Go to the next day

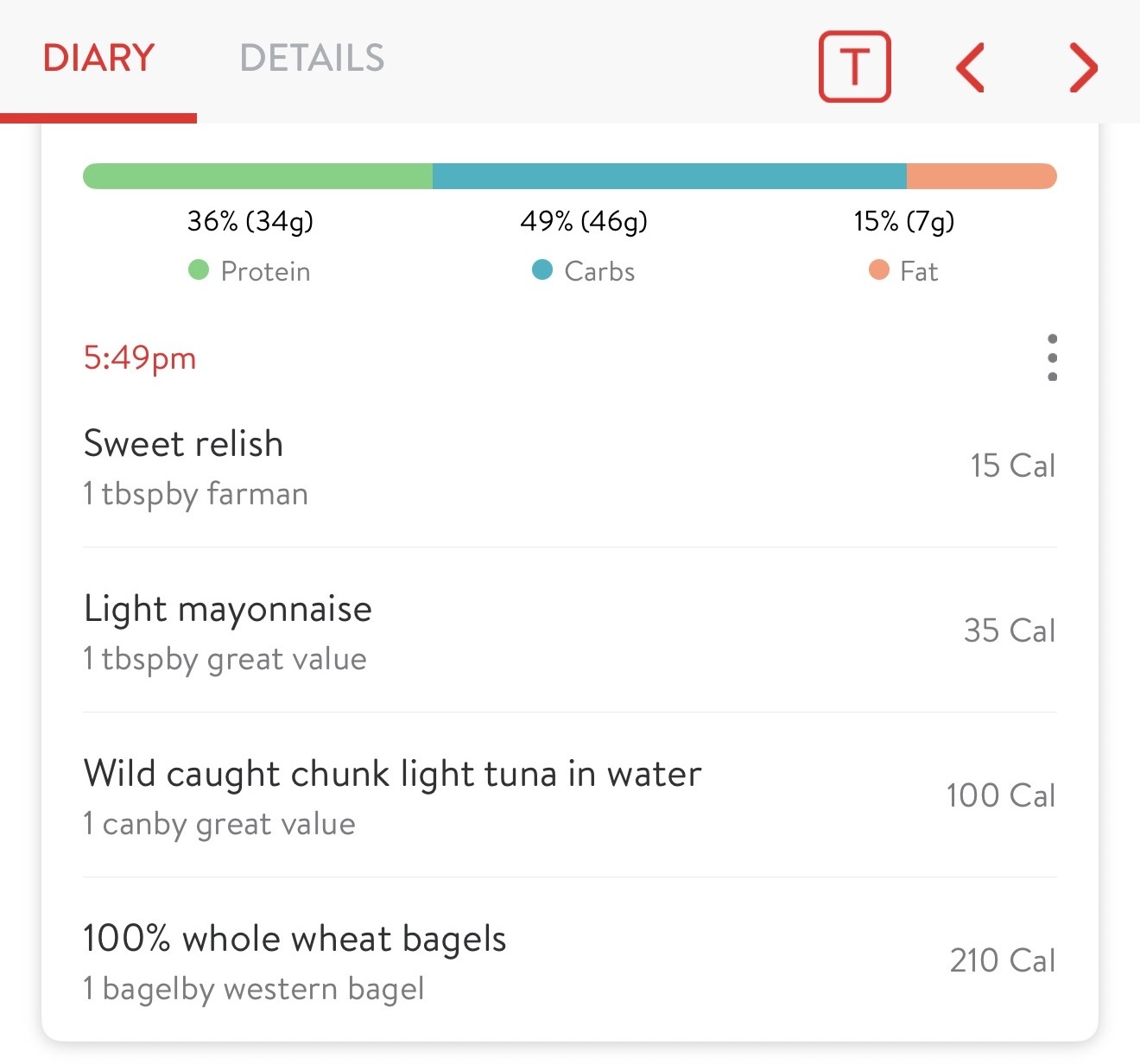[x=1083, y=67]
